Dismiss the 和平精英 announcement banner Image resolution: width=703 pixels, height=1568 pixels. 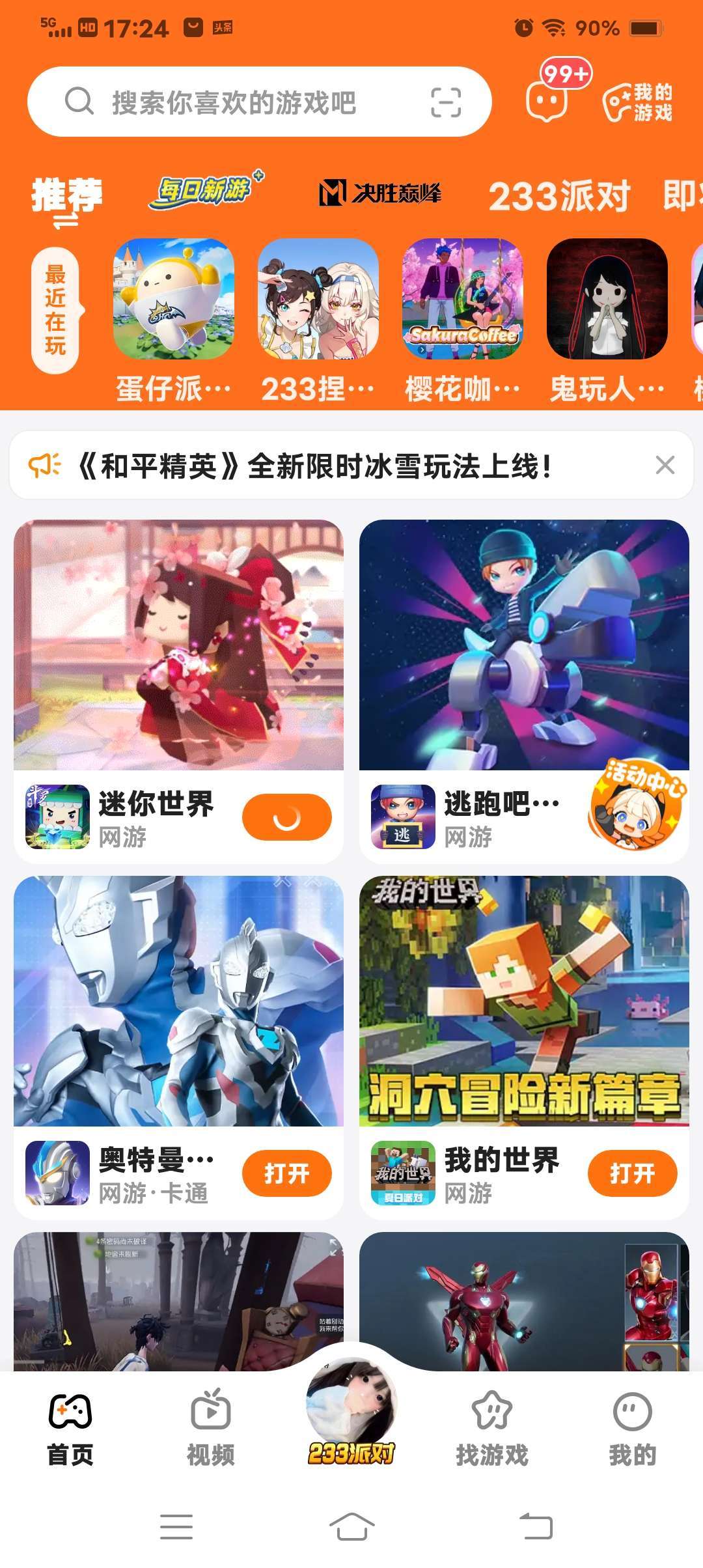click(x=665, y=465)
